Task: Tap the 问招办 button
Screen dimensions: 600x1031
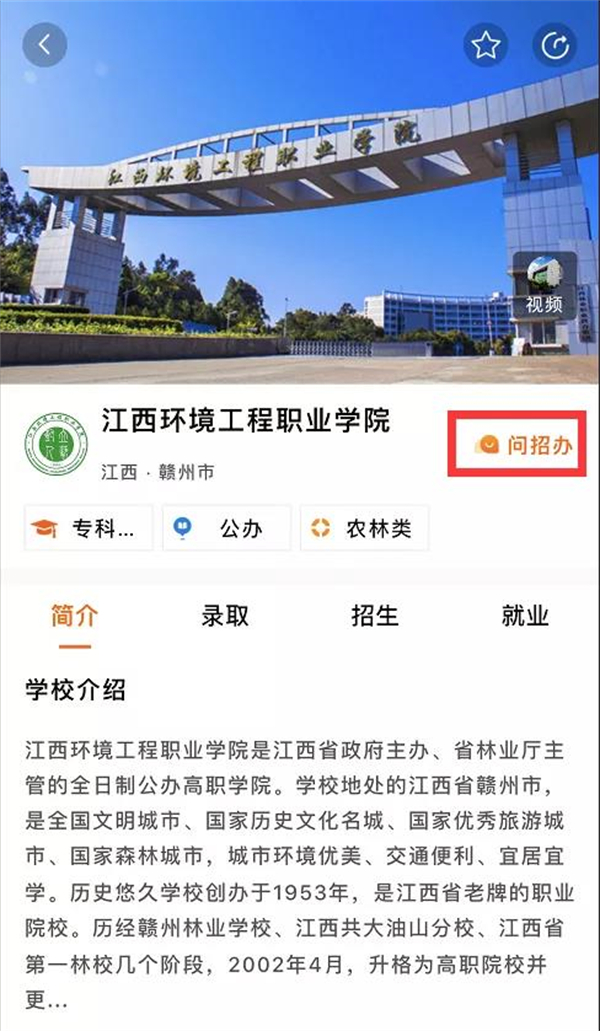Action: pyautogui.click(x=523, y=445)
